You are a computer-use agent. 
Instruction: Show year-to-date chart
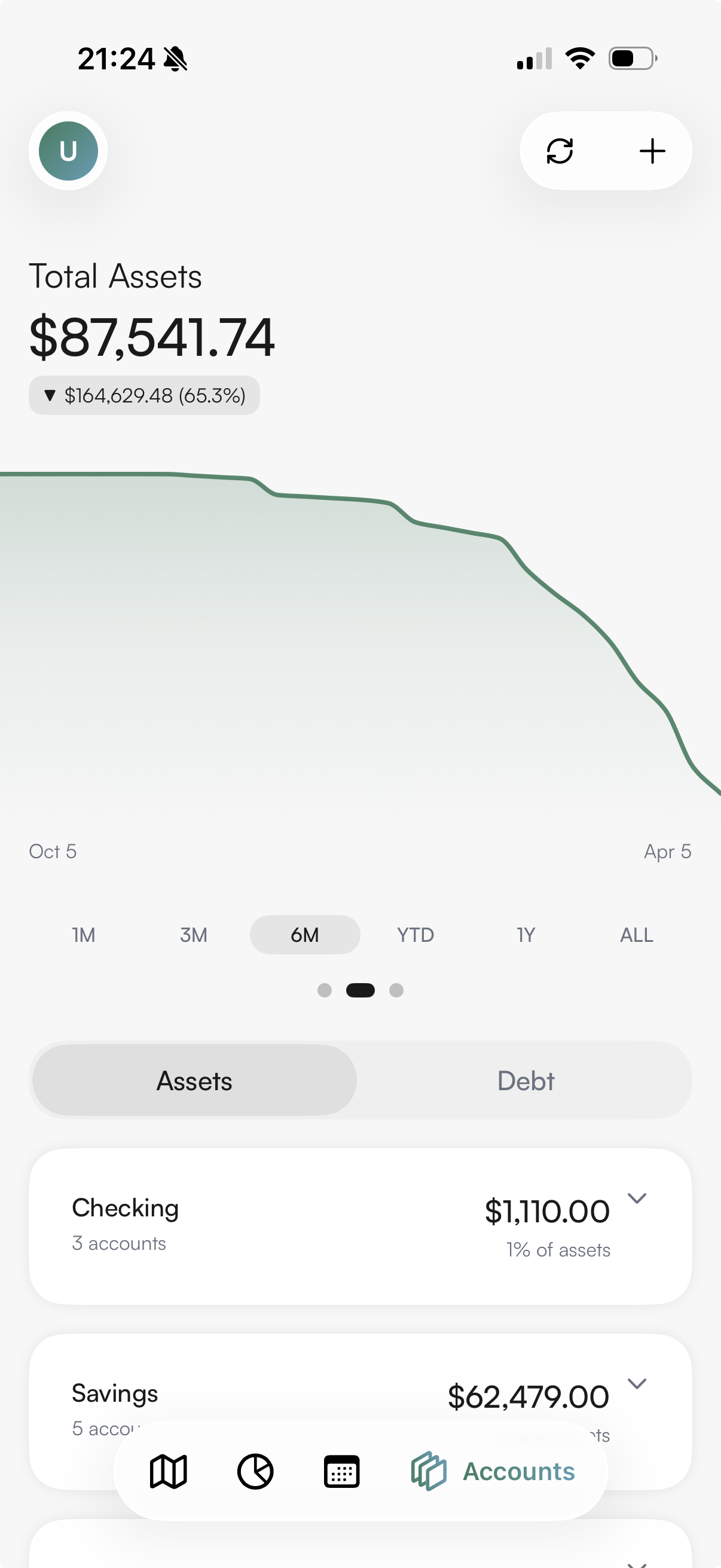416,935
